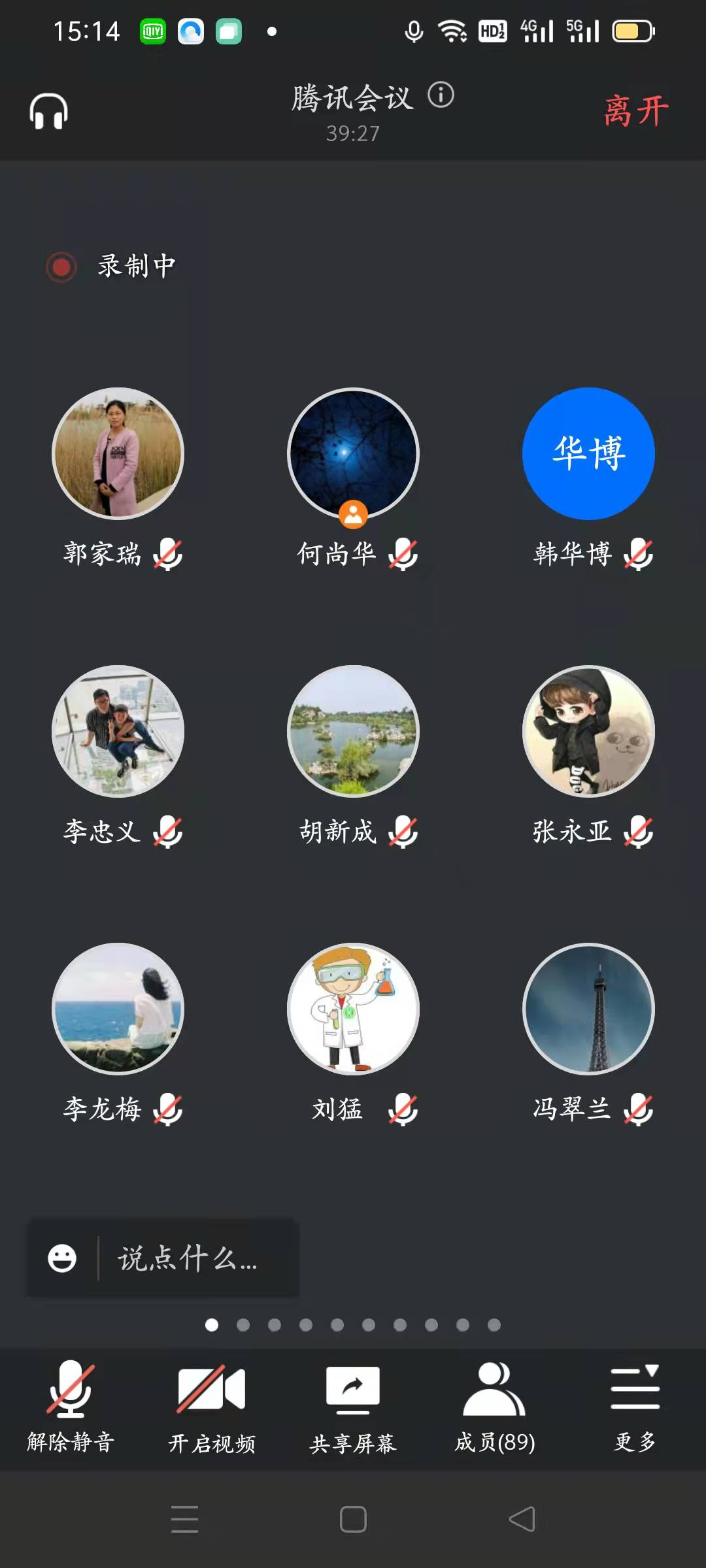Start screen sharing with 共享屏幕
This screenshot has height=1568, width=706.
point(353,1405)
